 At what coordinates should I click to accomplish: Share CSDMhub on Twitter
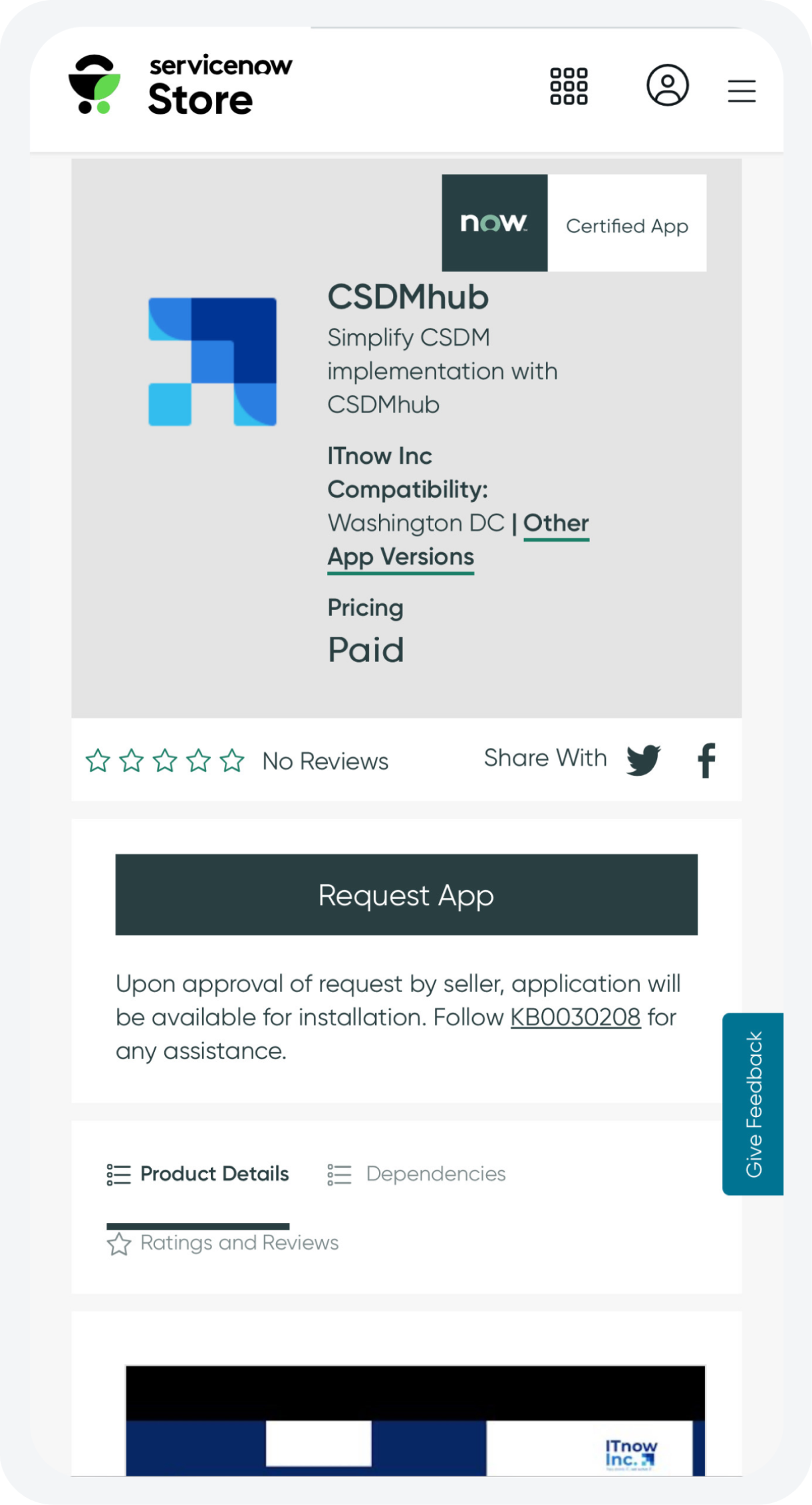(643, 760)
